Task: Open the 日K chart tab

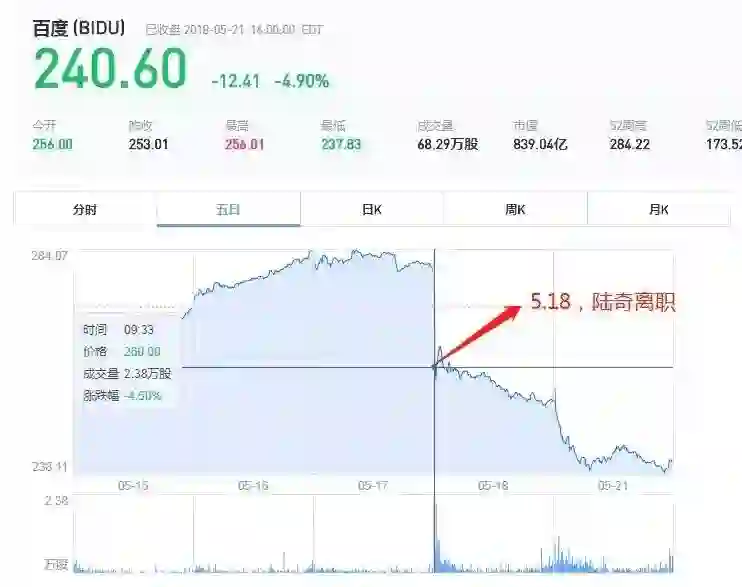Action: [x=372, y=210]
